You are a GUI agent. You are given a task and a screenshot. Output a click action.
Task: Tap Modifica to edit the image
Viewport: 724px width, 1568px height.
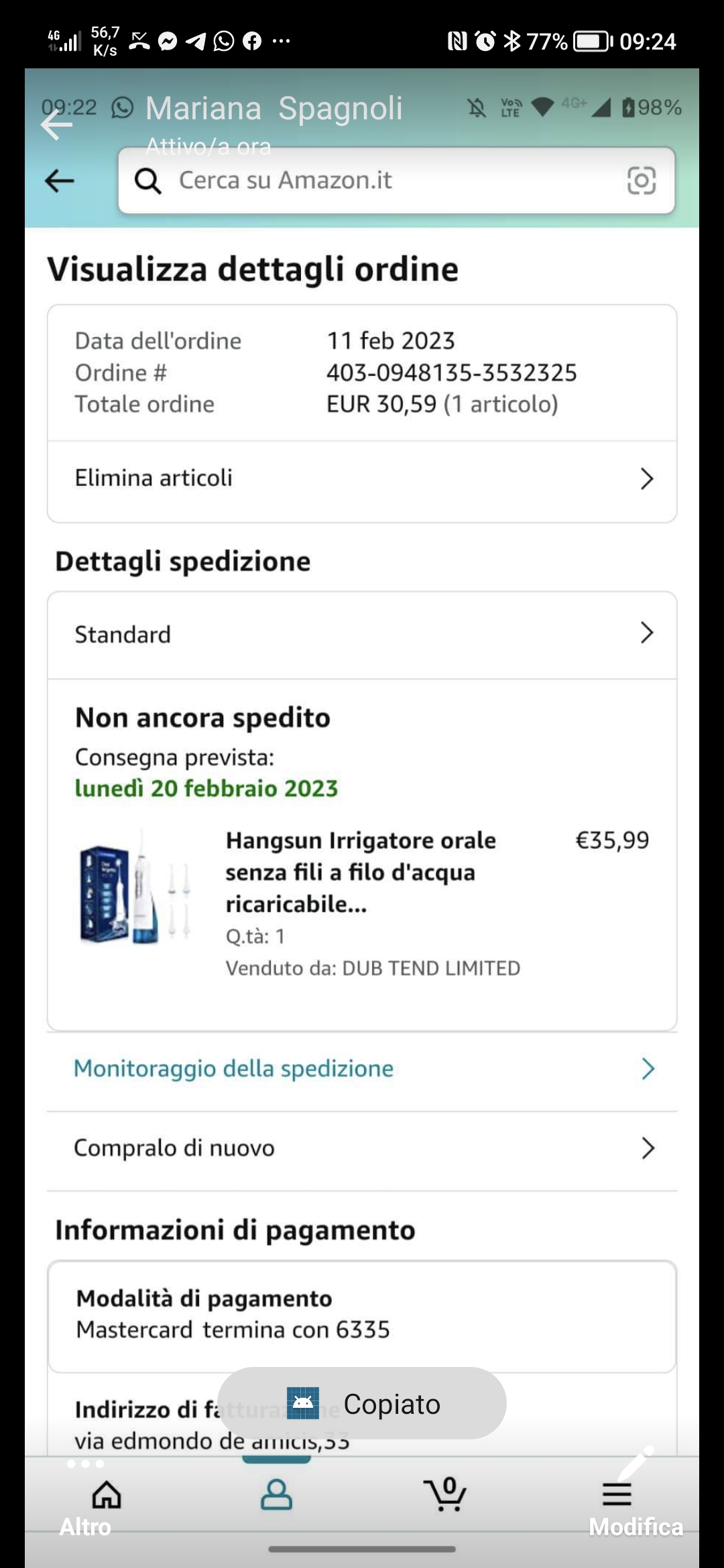(636, 1501)
